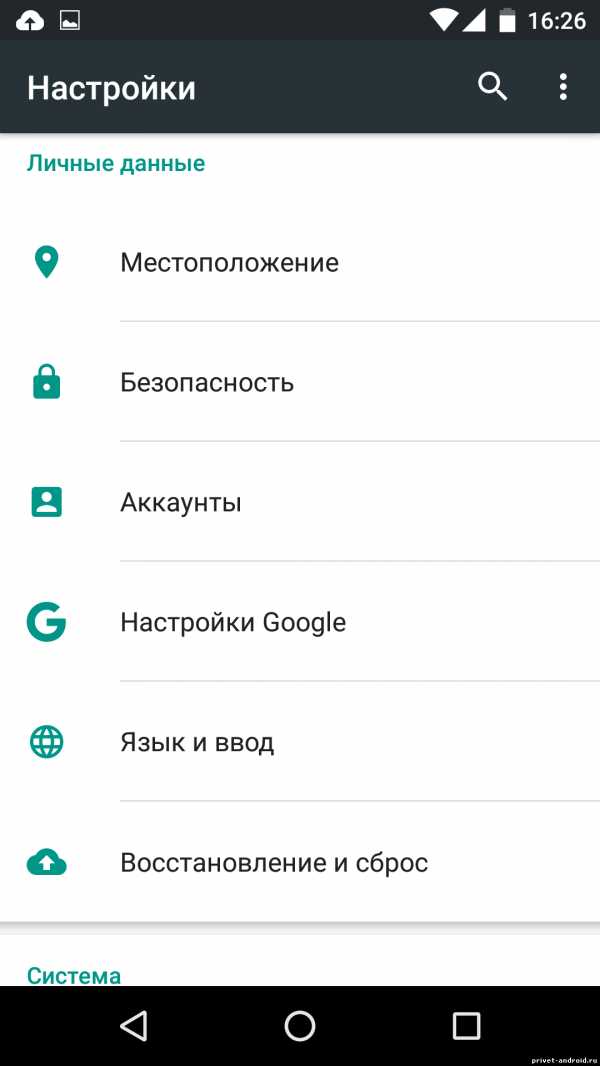
Task: Open the three-dot overflow menu
Action: click(x=563, y=87)
